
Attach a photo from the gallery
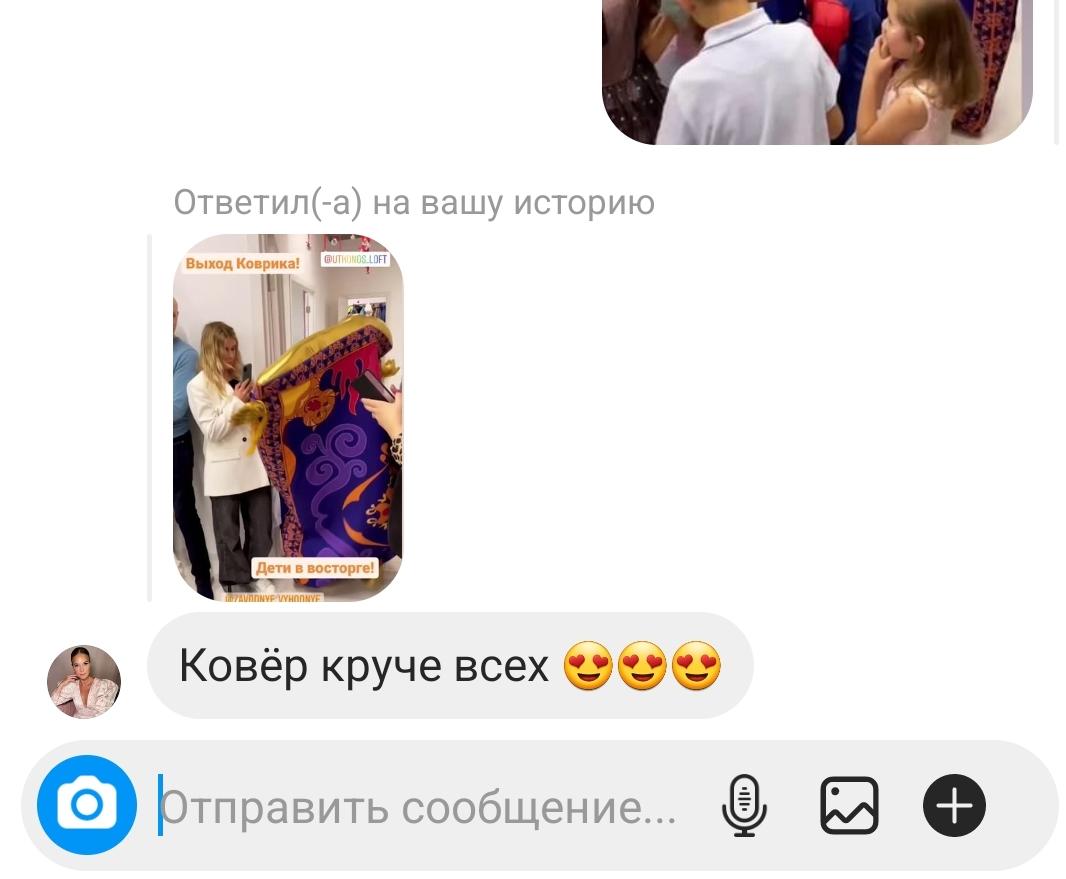849,805
